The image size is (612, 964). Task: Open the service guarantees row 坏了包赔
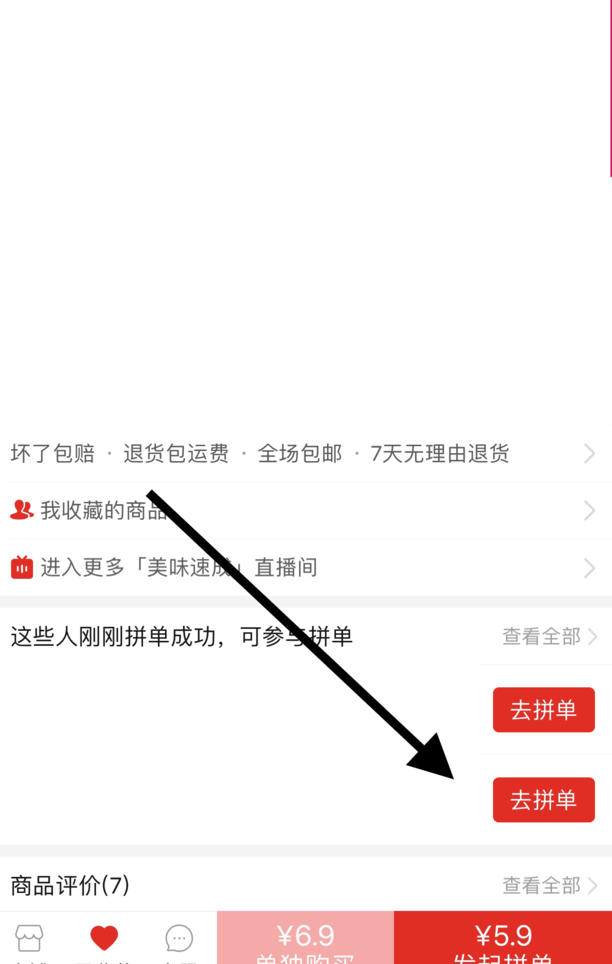point(300,454)
